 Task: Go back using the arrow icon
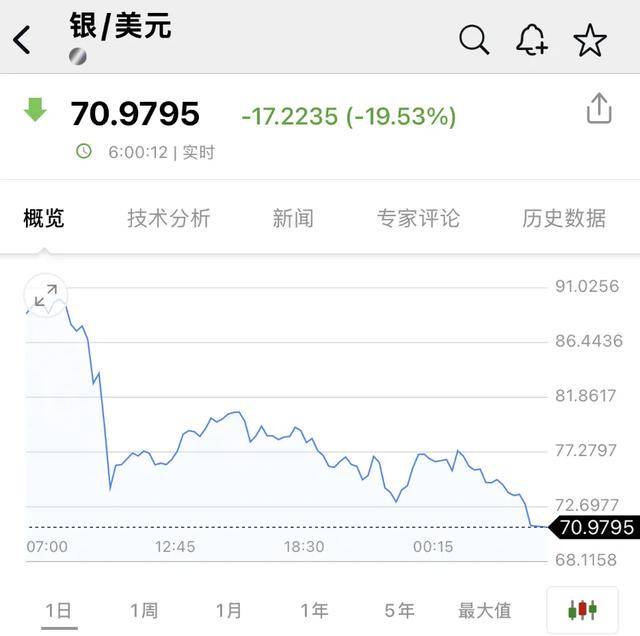(22, 40)
